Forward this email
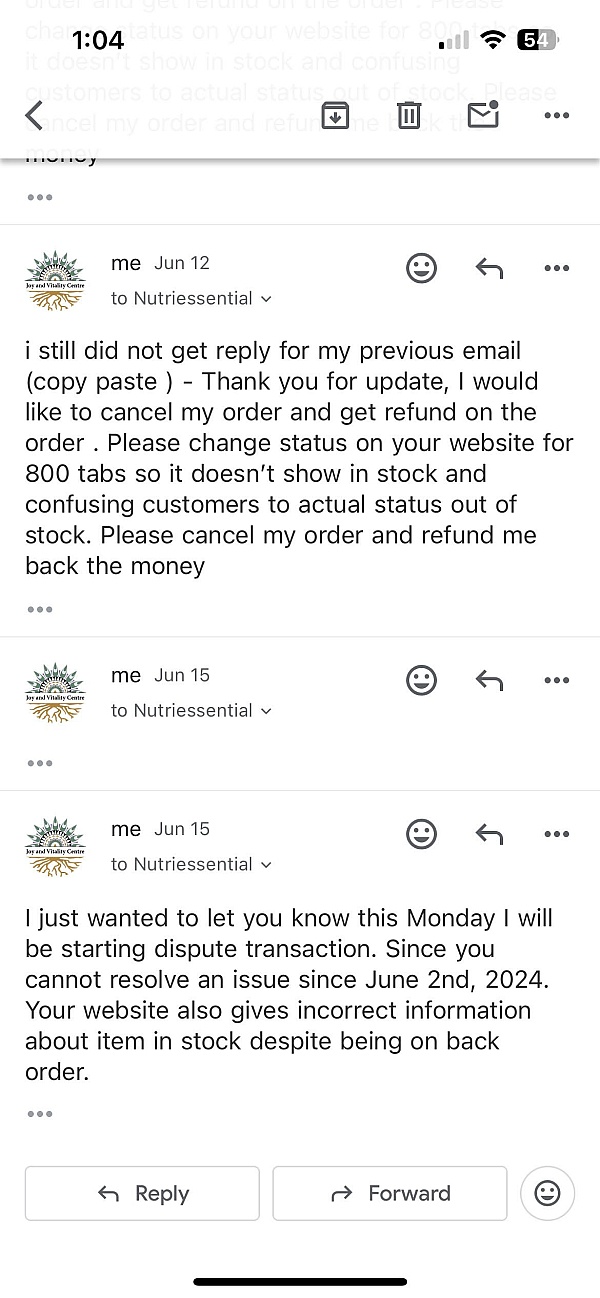The image size is (600, 1298). (390, 1193)
